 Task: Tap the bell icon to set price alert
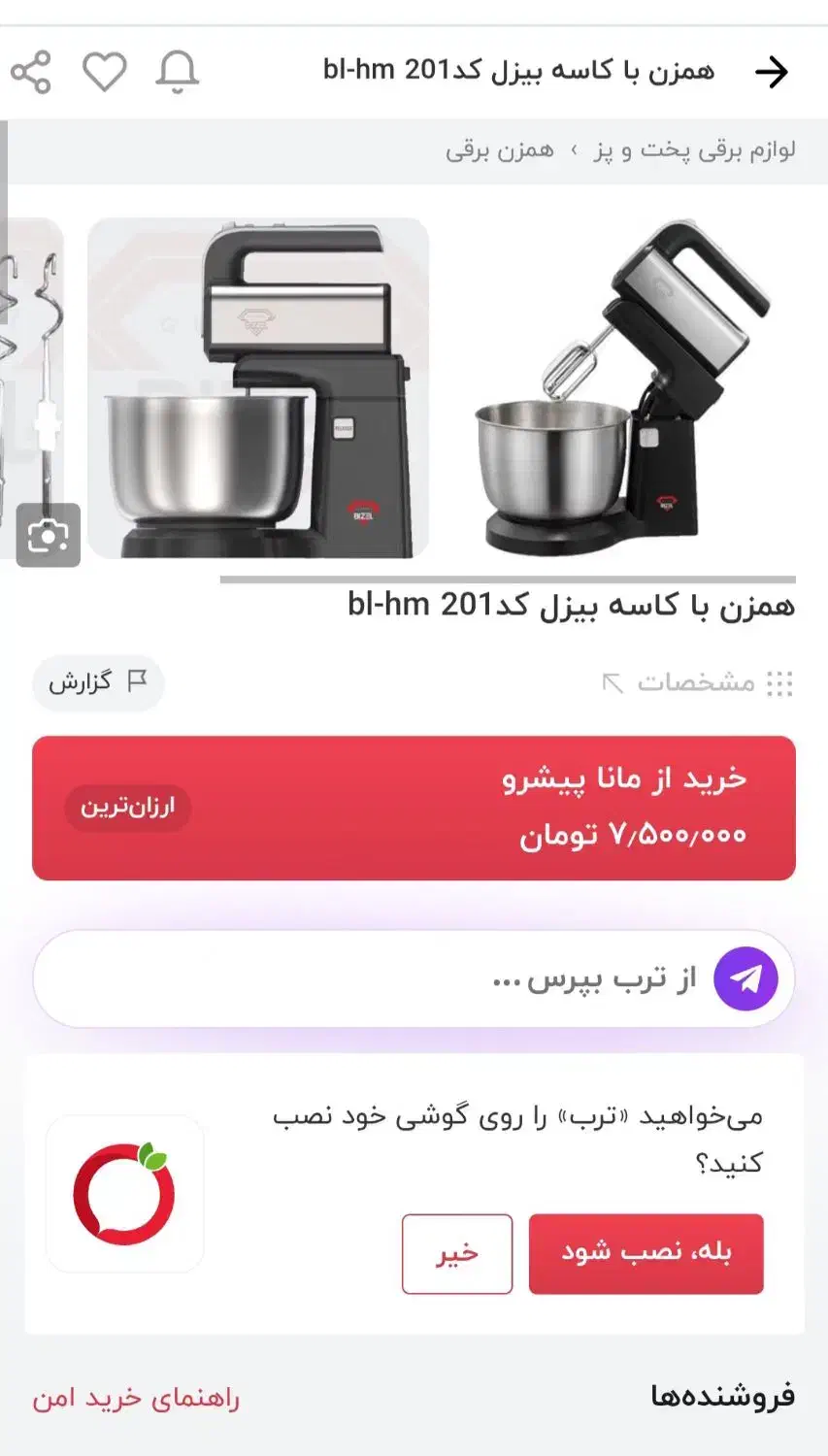tap(176, 71)
